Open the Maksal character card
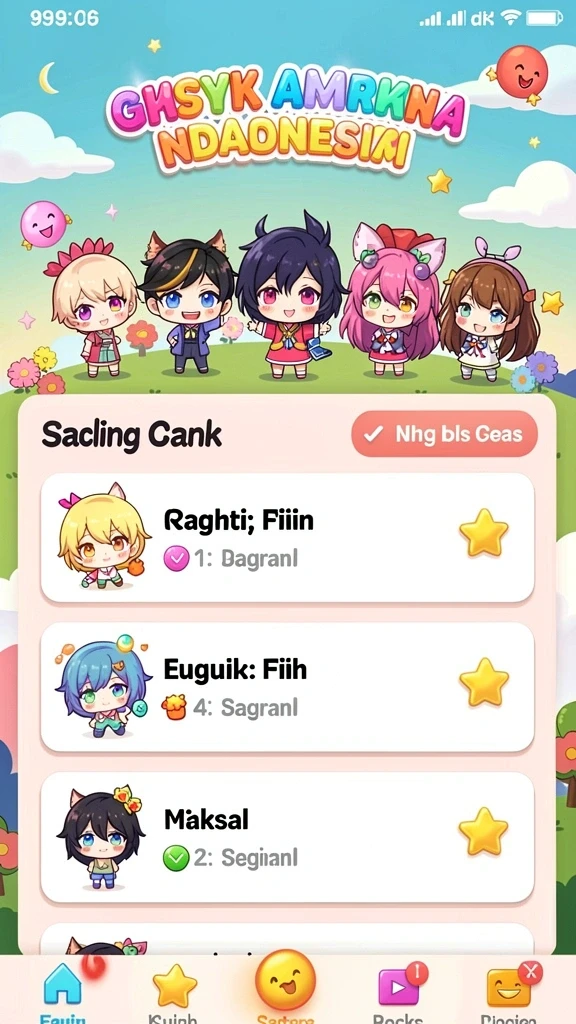The width and height of the screenshot is (576, 1024). pos(287,837)
